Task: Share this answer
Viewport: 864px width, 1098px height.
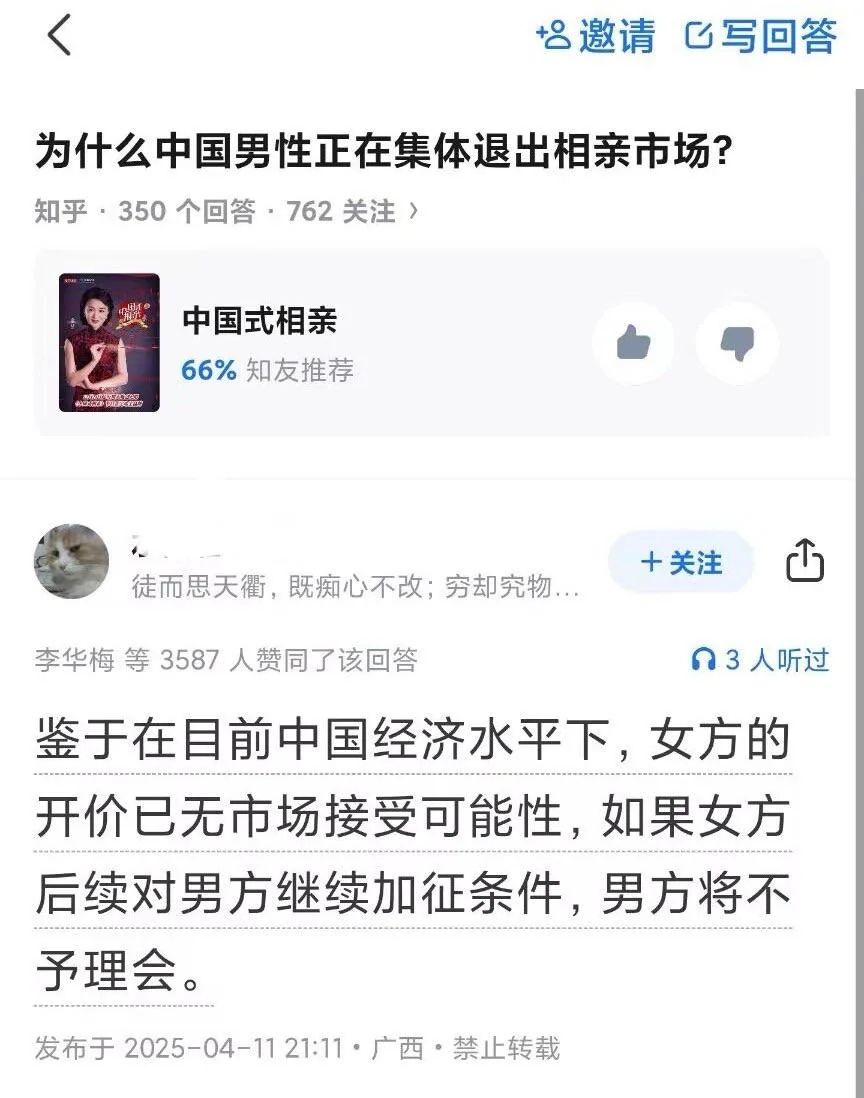Action: coord(805,562)
